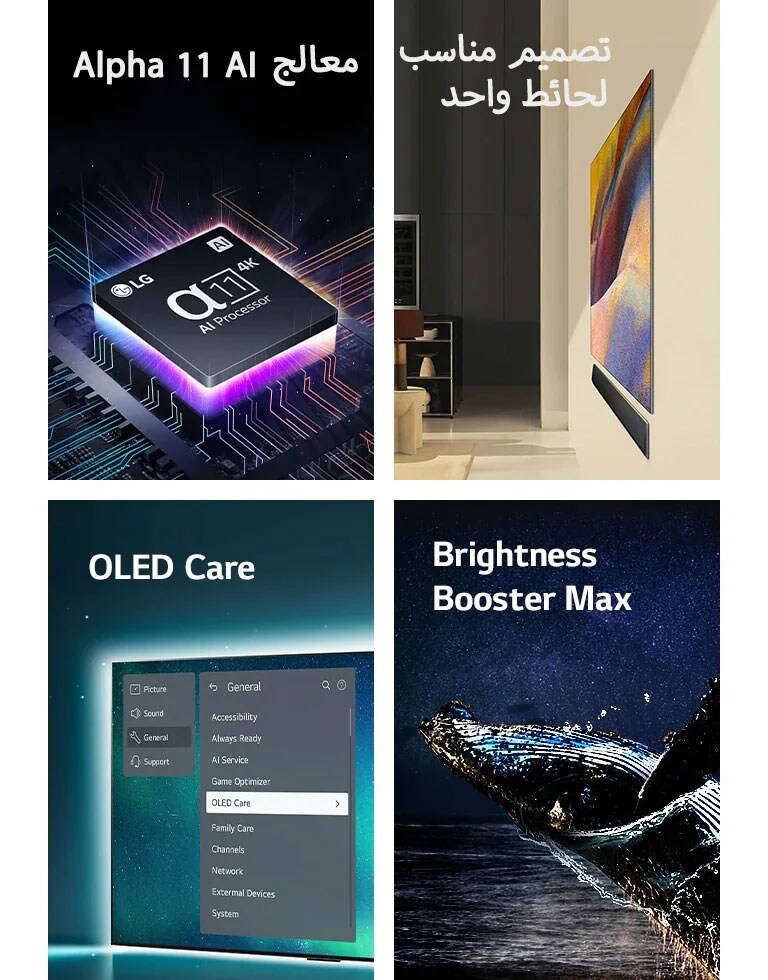Select Game Optimizer

pos(242,781)
